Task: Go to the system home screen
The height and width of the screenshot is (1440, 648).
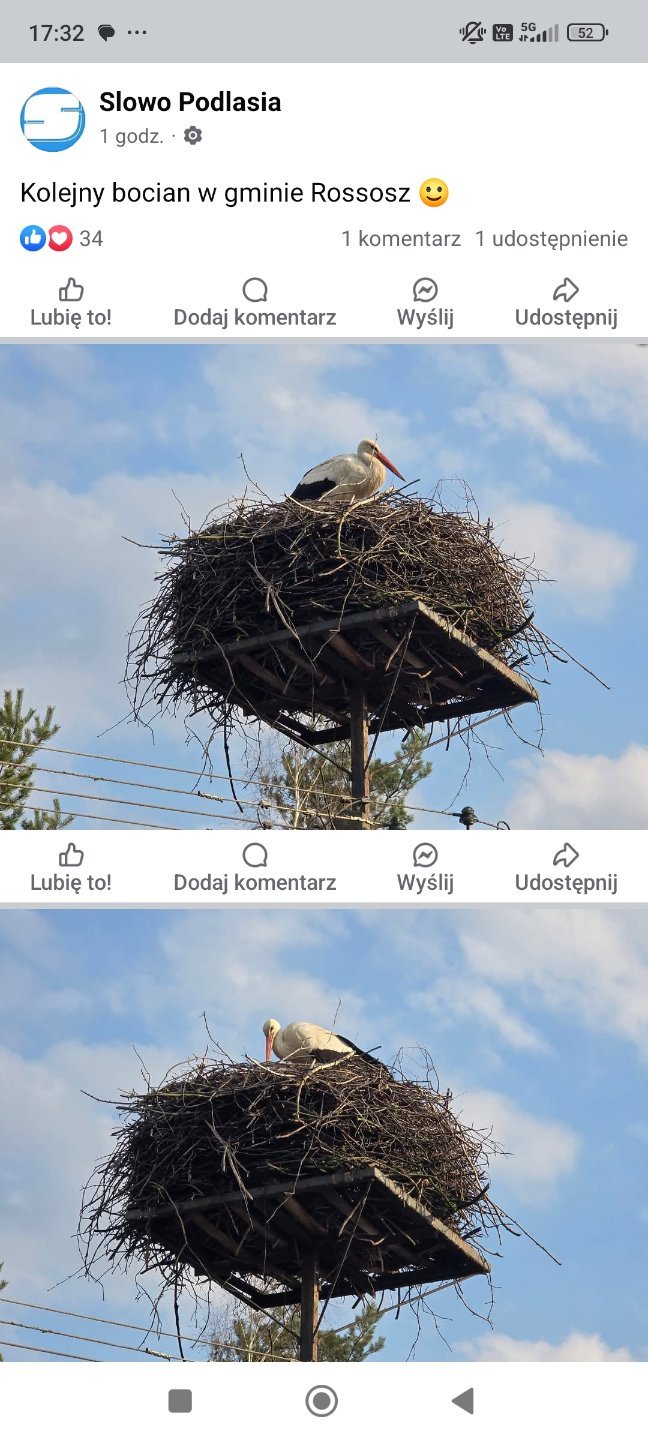Action: 321,1401
